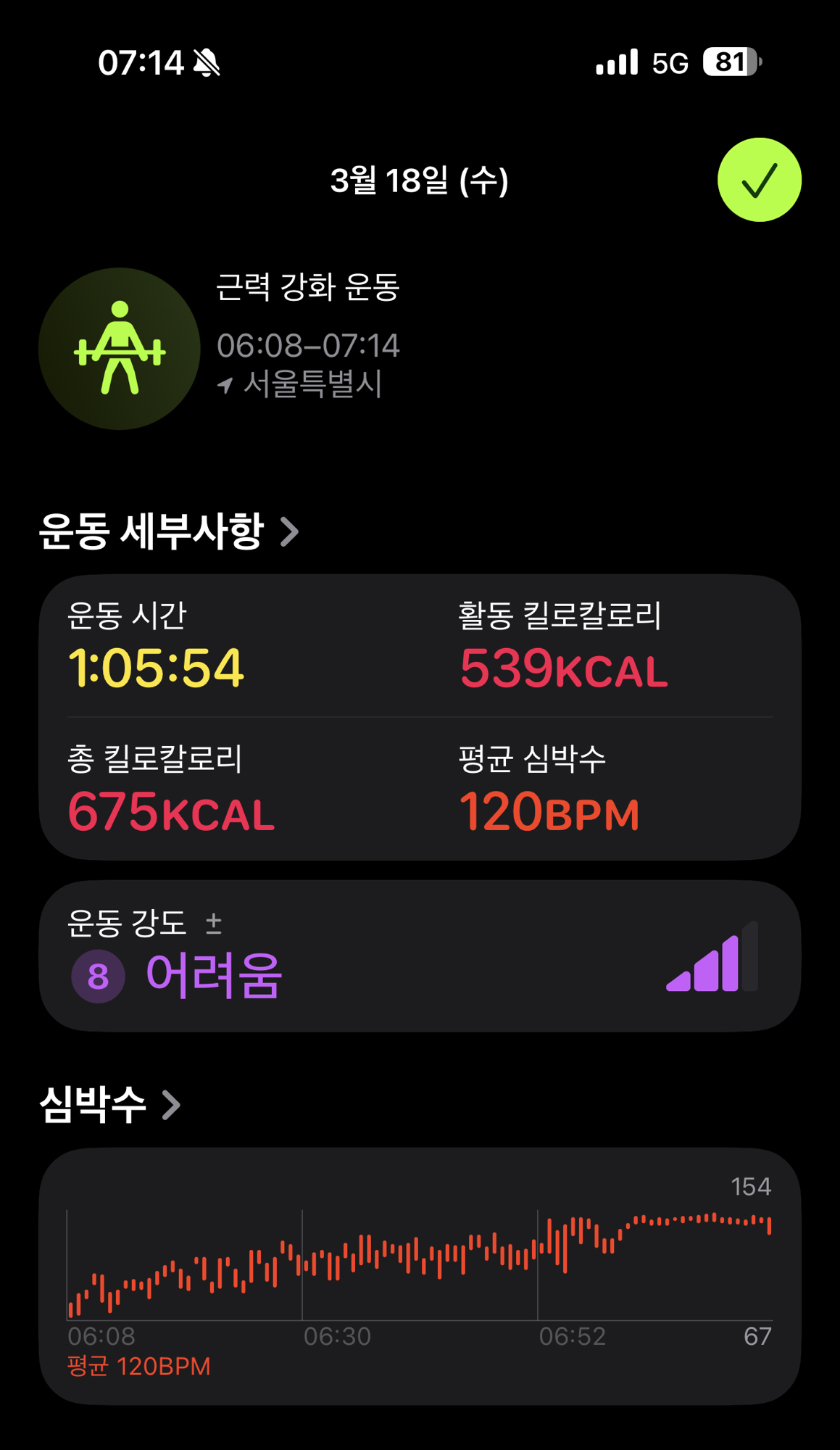
Task: Adjust the 운동 강도 effort rating card
Action: pyautogui.click(x=419, y=956)
